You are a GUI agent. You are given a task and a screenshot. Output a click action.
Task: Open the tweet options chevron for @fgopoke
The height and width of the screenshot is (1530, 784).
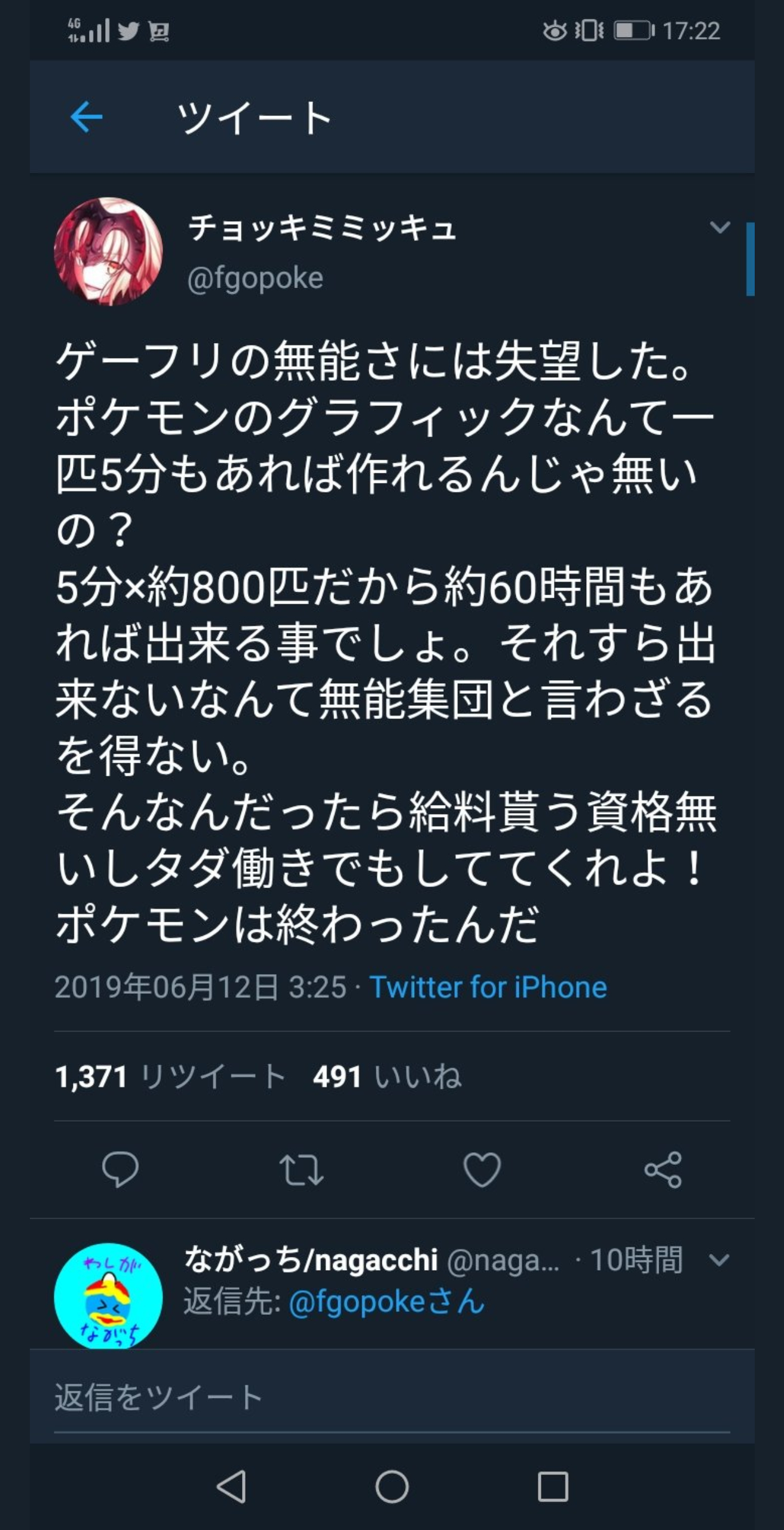point(719,227)
